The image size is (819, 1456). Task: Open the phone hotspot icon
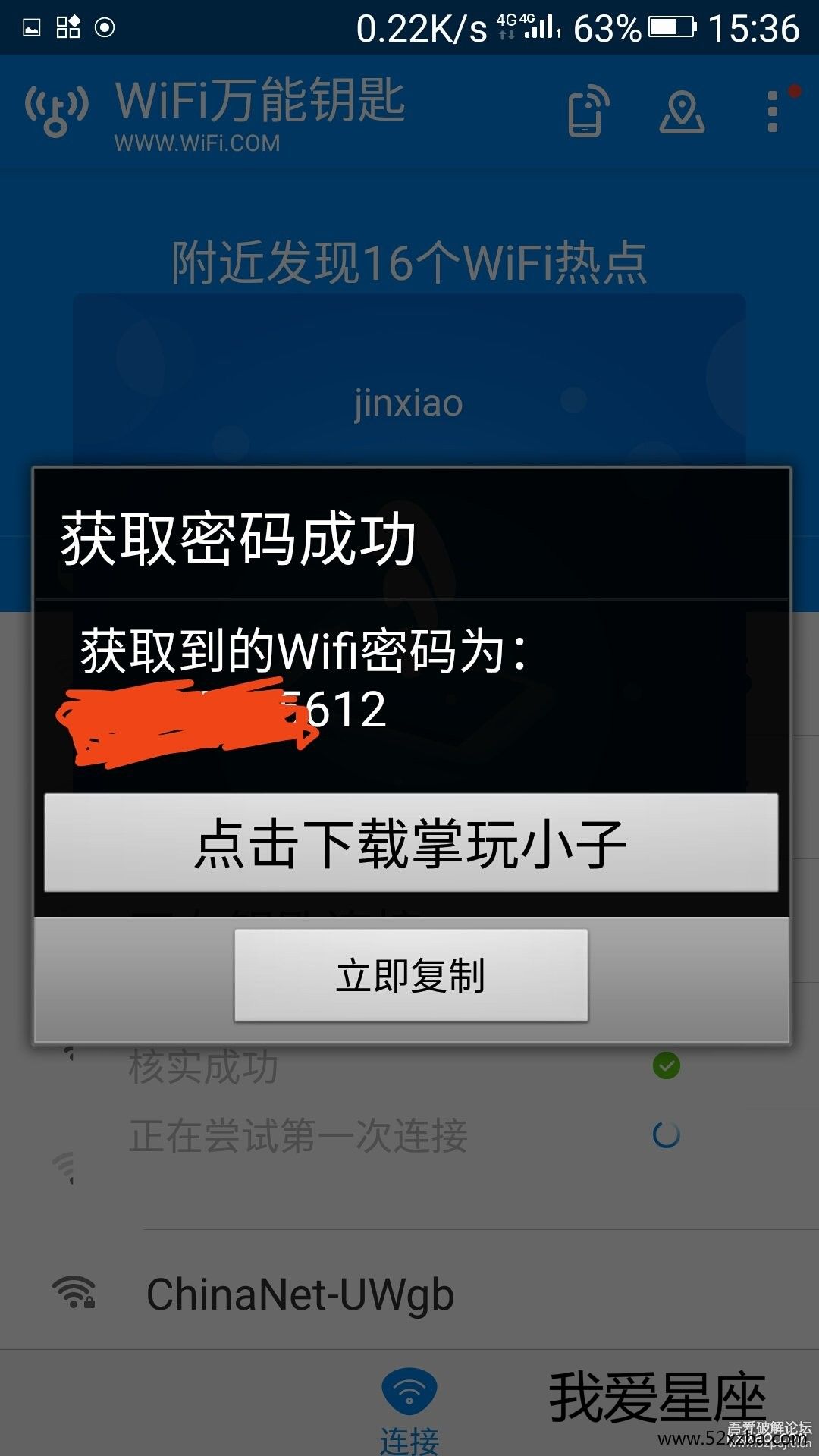(x=588, y=112)
